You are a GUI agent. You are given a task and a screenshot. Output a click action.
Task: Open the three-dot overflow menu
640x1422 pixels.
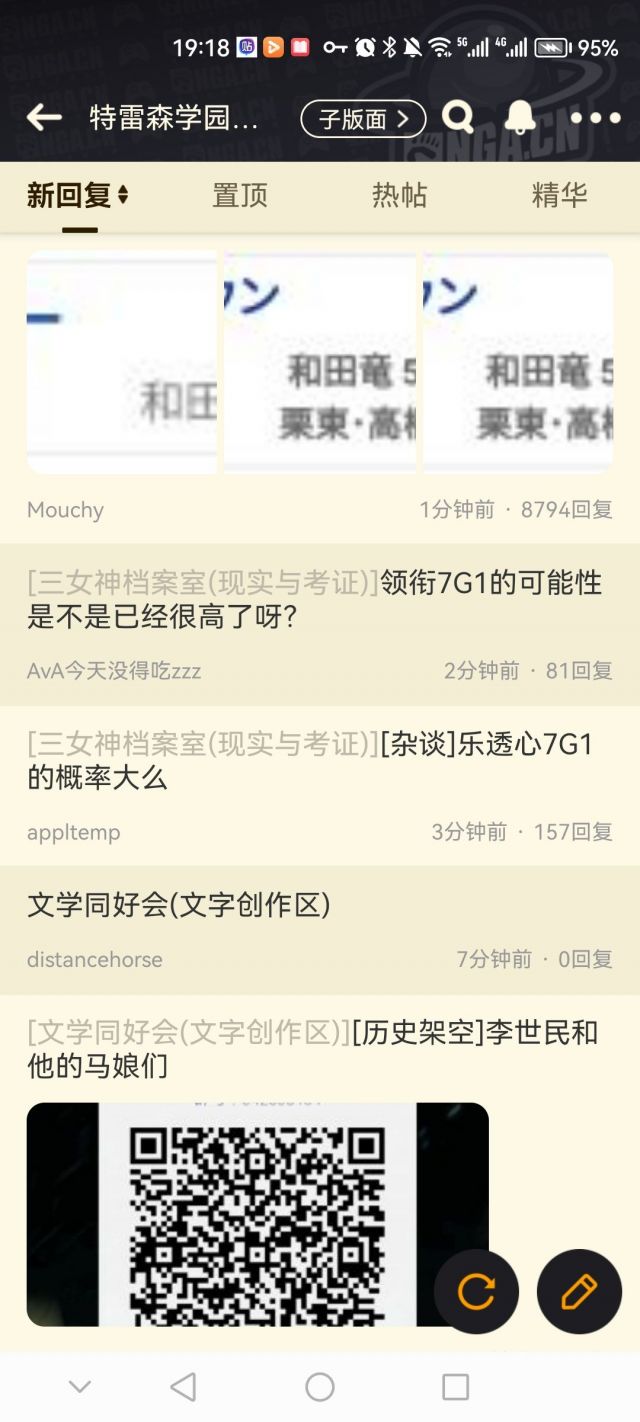(595, 118)
